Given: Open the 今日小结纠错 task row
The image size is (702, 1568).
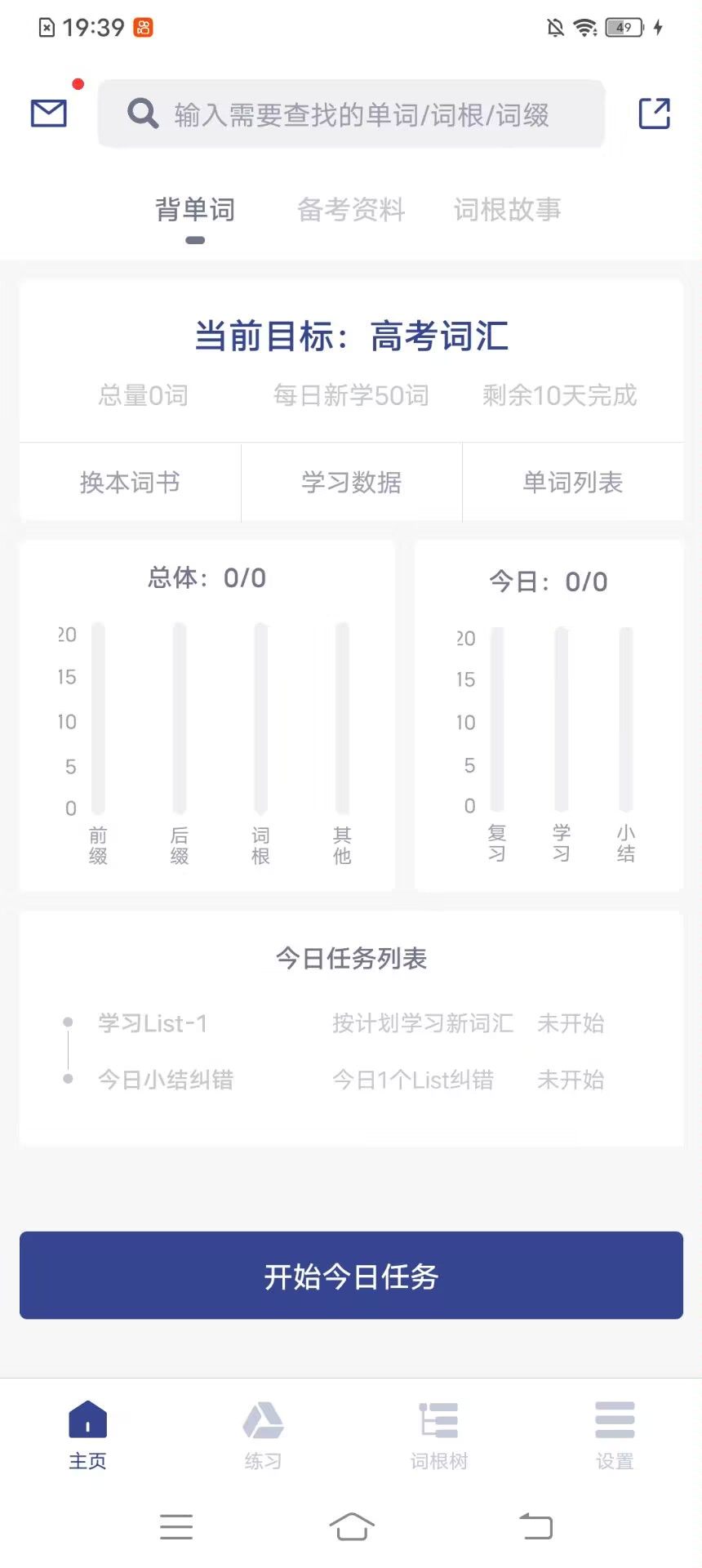Looking at the screenshot, I should [x=351, y=1080].
